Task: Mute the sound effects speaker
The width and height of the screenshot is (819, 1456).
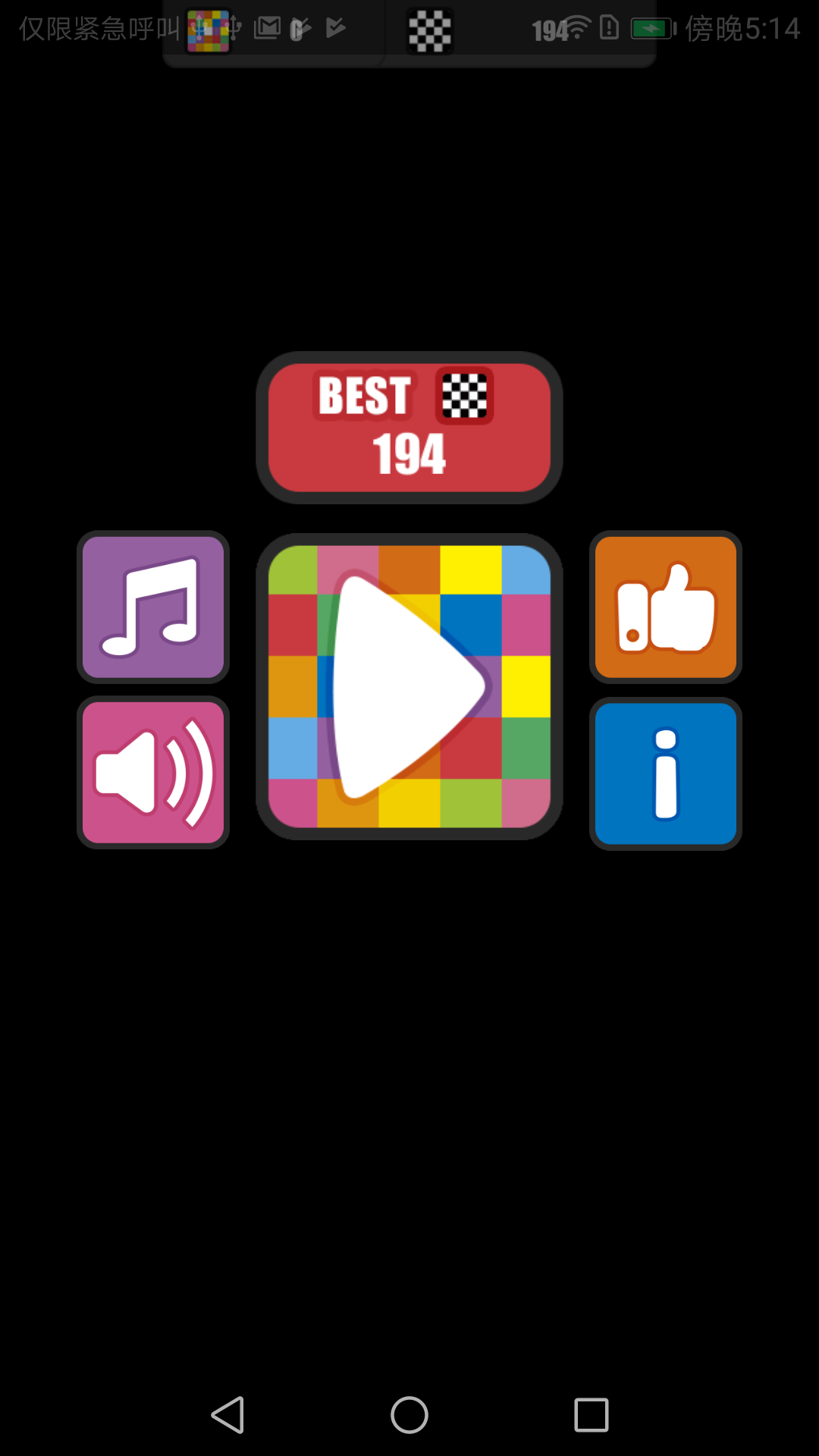Action: point(153,772)
